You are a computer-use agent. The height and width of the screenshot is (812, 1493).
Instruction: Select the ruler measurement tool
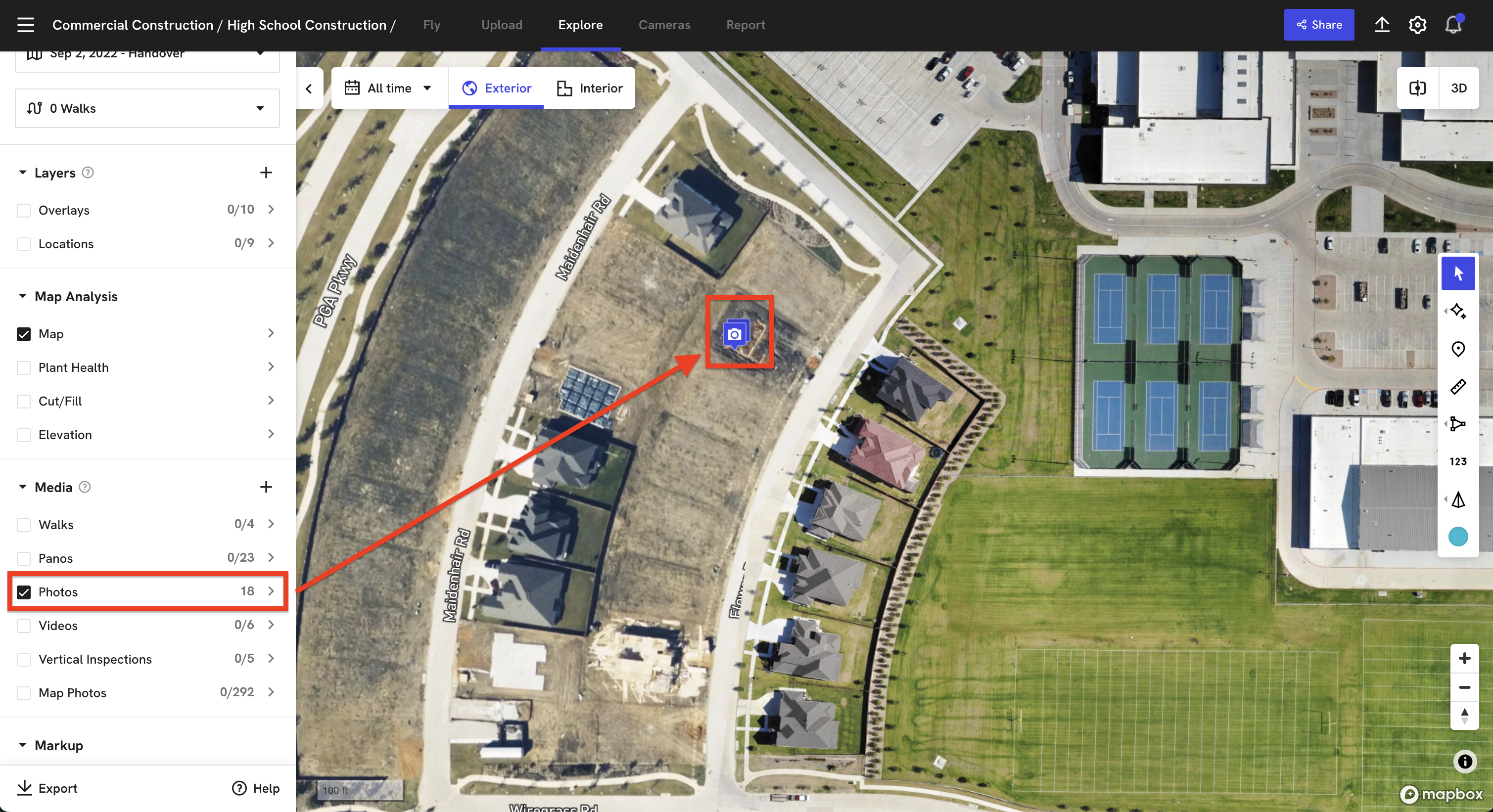pos(1458,386)
